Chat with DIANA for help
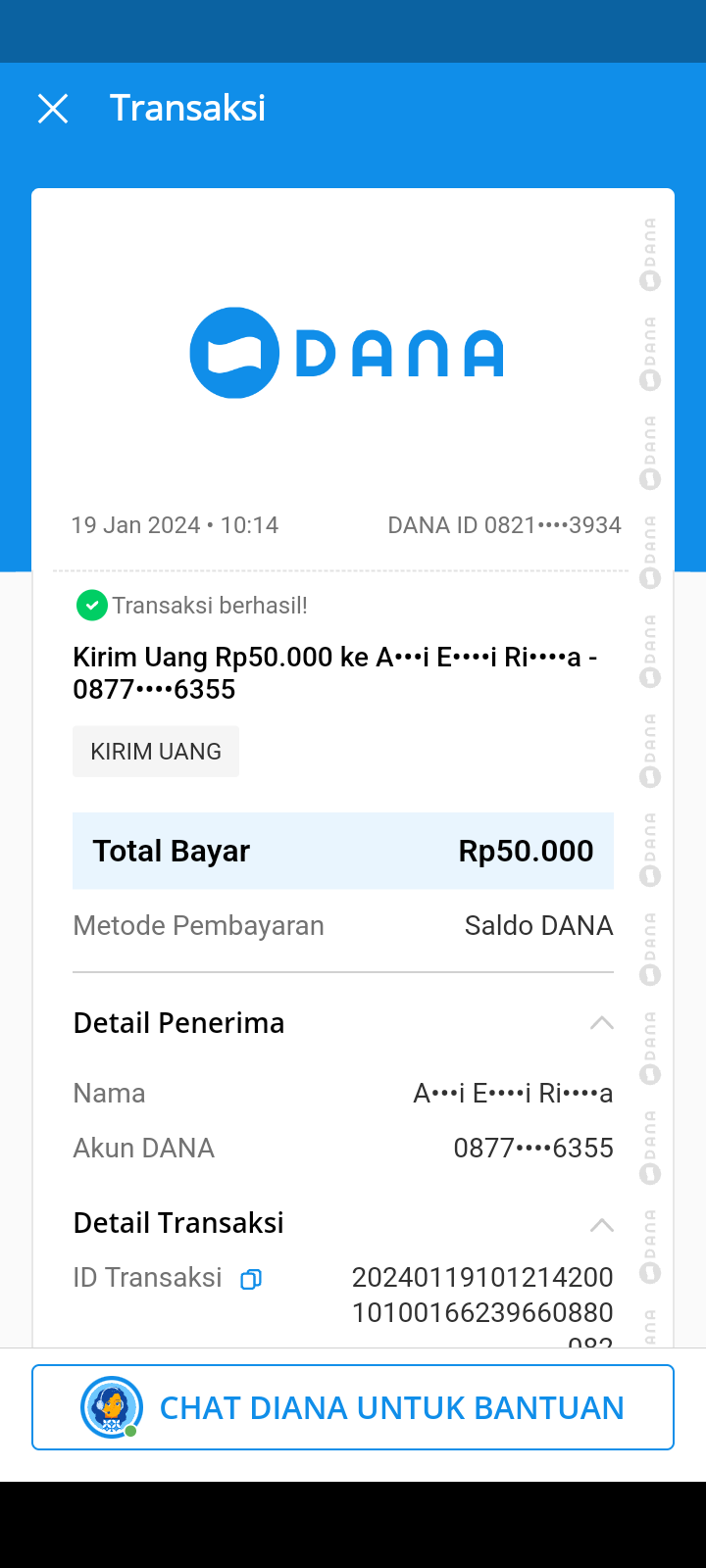This screenshot has width=706, height=1568. click(x=353, y=1407)
